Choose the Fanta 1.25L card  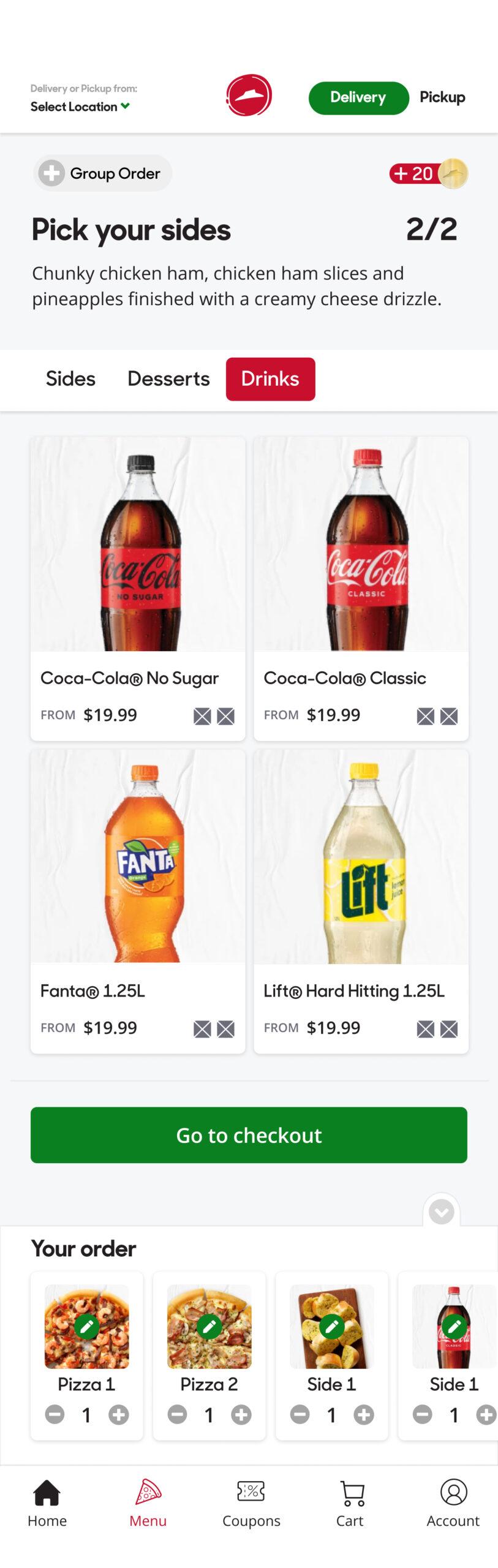[138, 900]
